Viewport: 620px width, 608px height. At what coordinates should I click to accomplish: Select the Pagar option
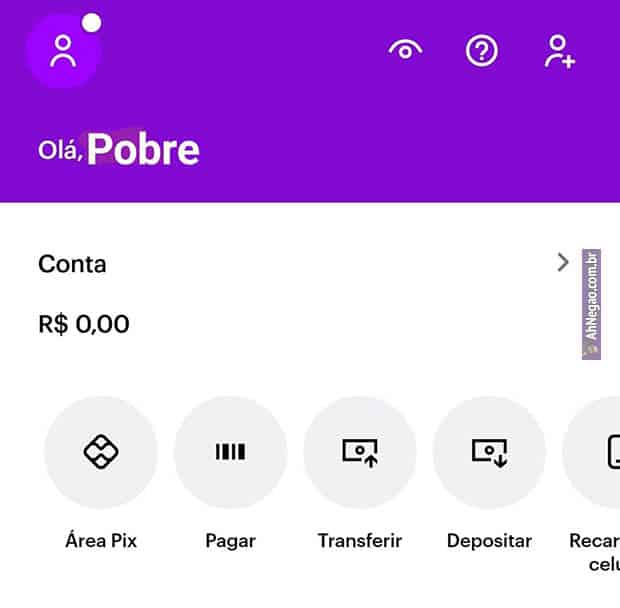(x=230, y=453)
